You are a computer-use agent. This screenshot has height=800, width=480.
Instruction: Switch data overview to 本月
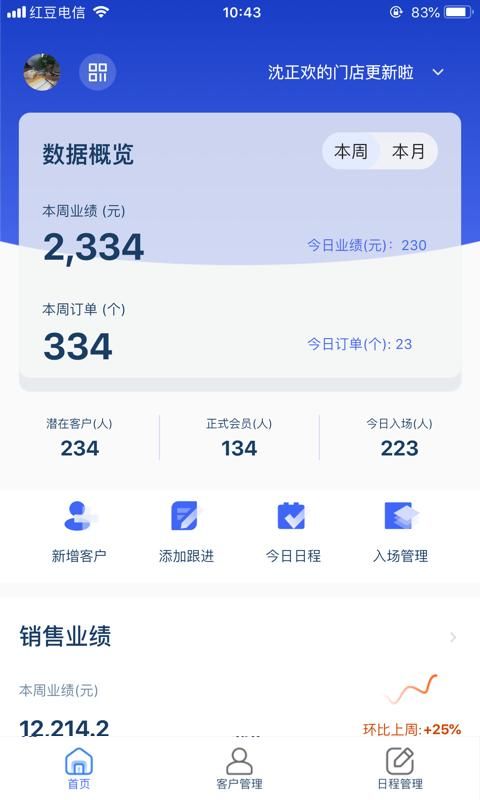pyautogui.click(x=408, y=151)
